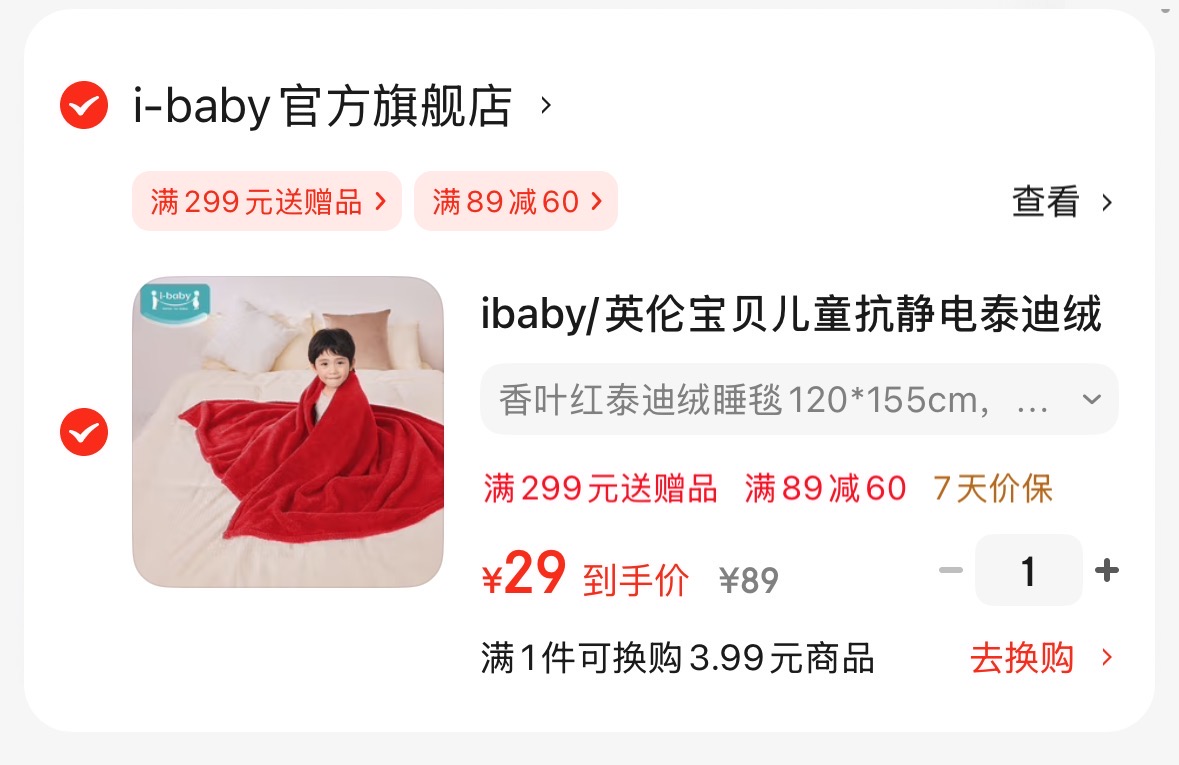1179x765 pixels.
Task: Open the ibaby/英伦宝贝儿童抗静电泰迪绒 product title
Action: 790,316
